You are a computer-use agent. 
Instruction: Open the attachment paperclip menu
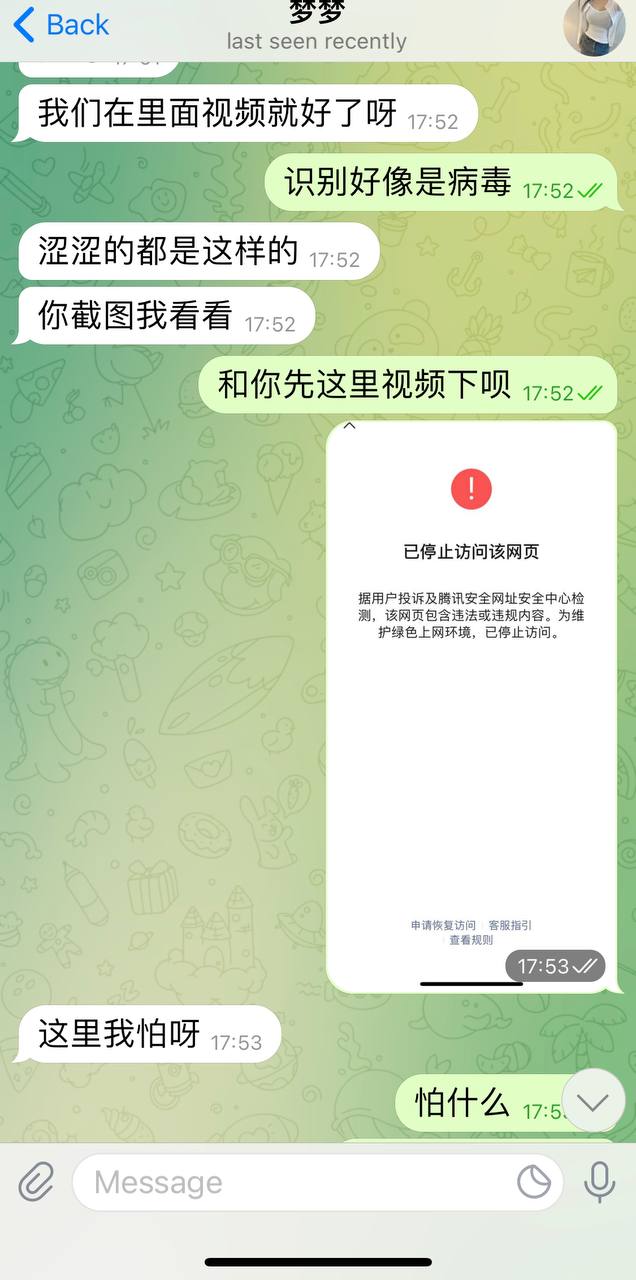point(36,1183)
